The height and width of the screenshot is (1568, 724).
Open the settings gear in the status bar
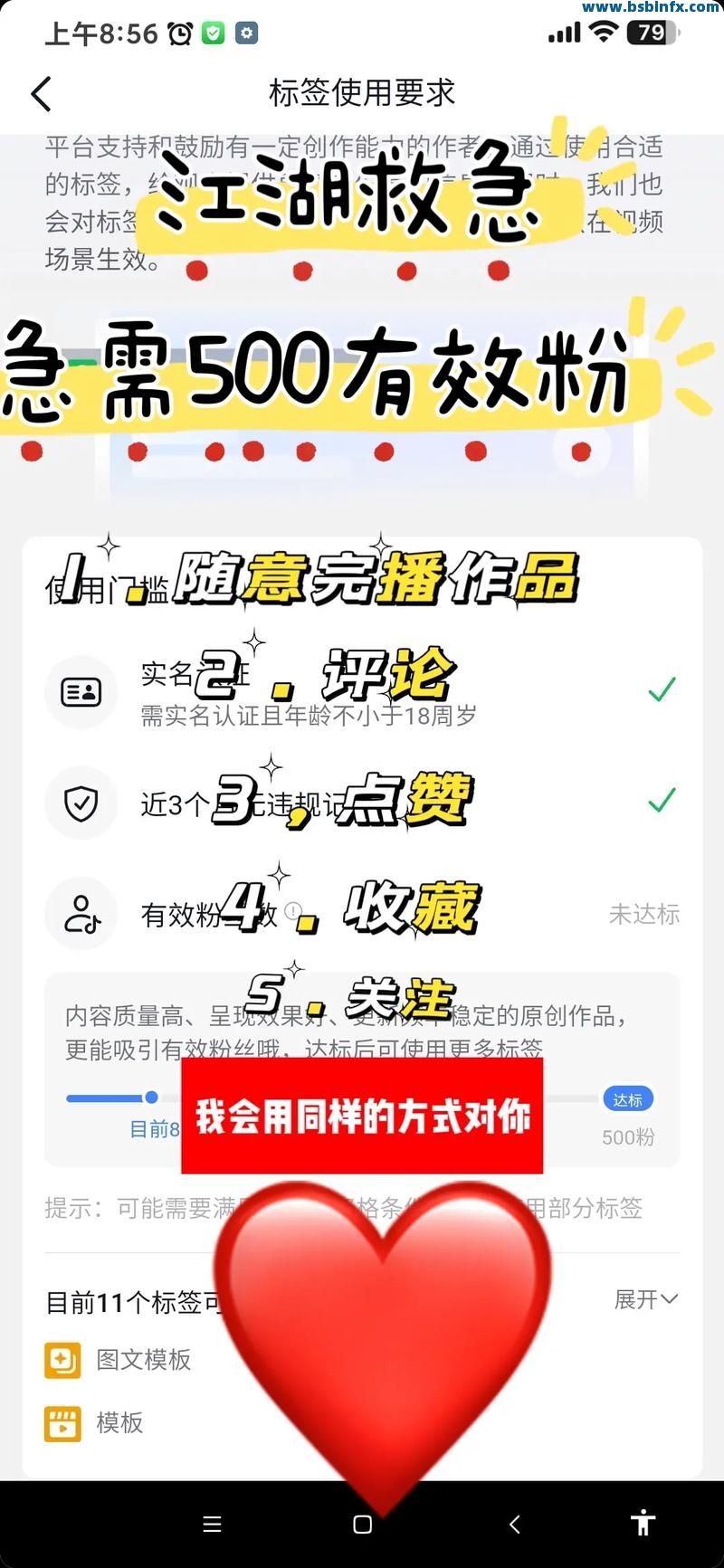244,33
